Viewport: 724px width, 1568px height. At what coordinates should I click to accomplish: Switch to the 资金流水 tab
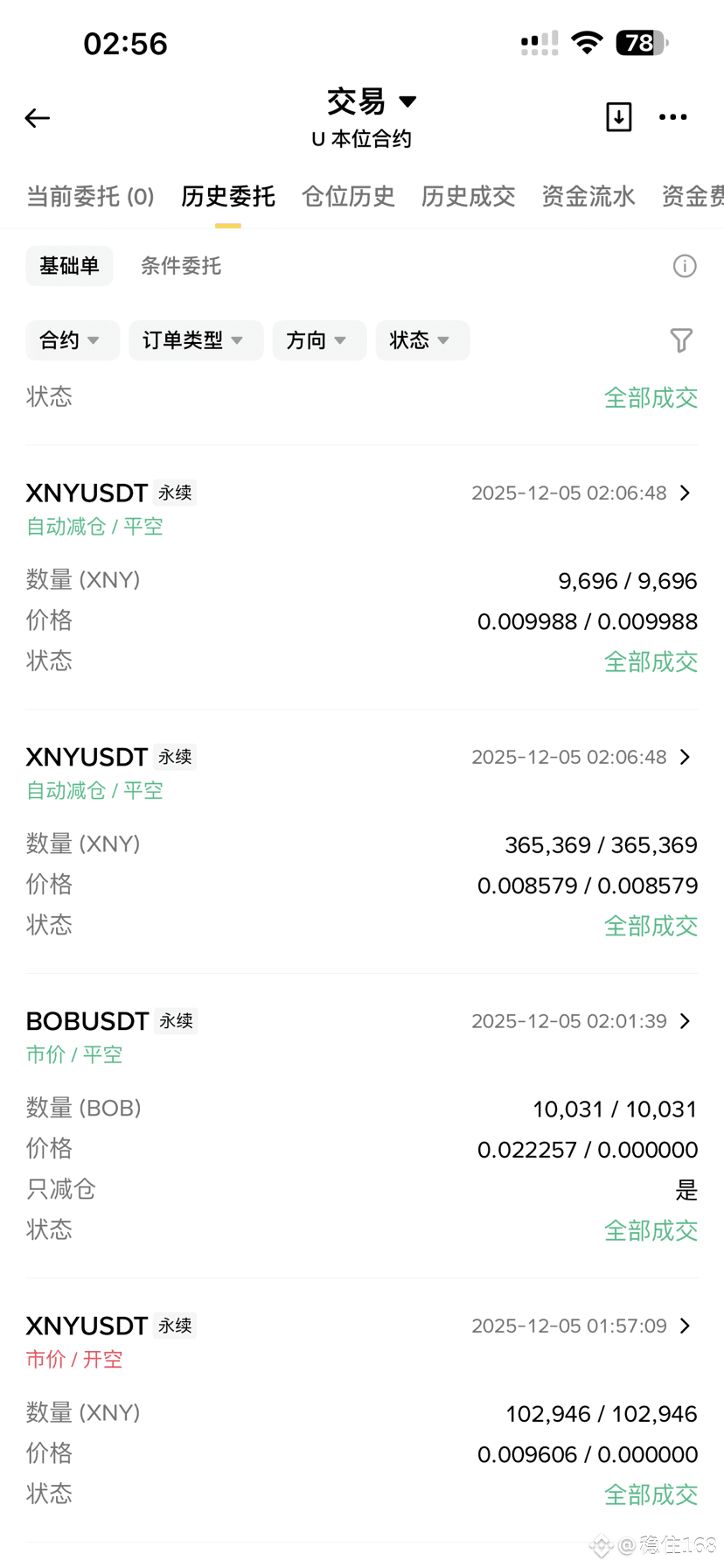(x=588, y=197)
